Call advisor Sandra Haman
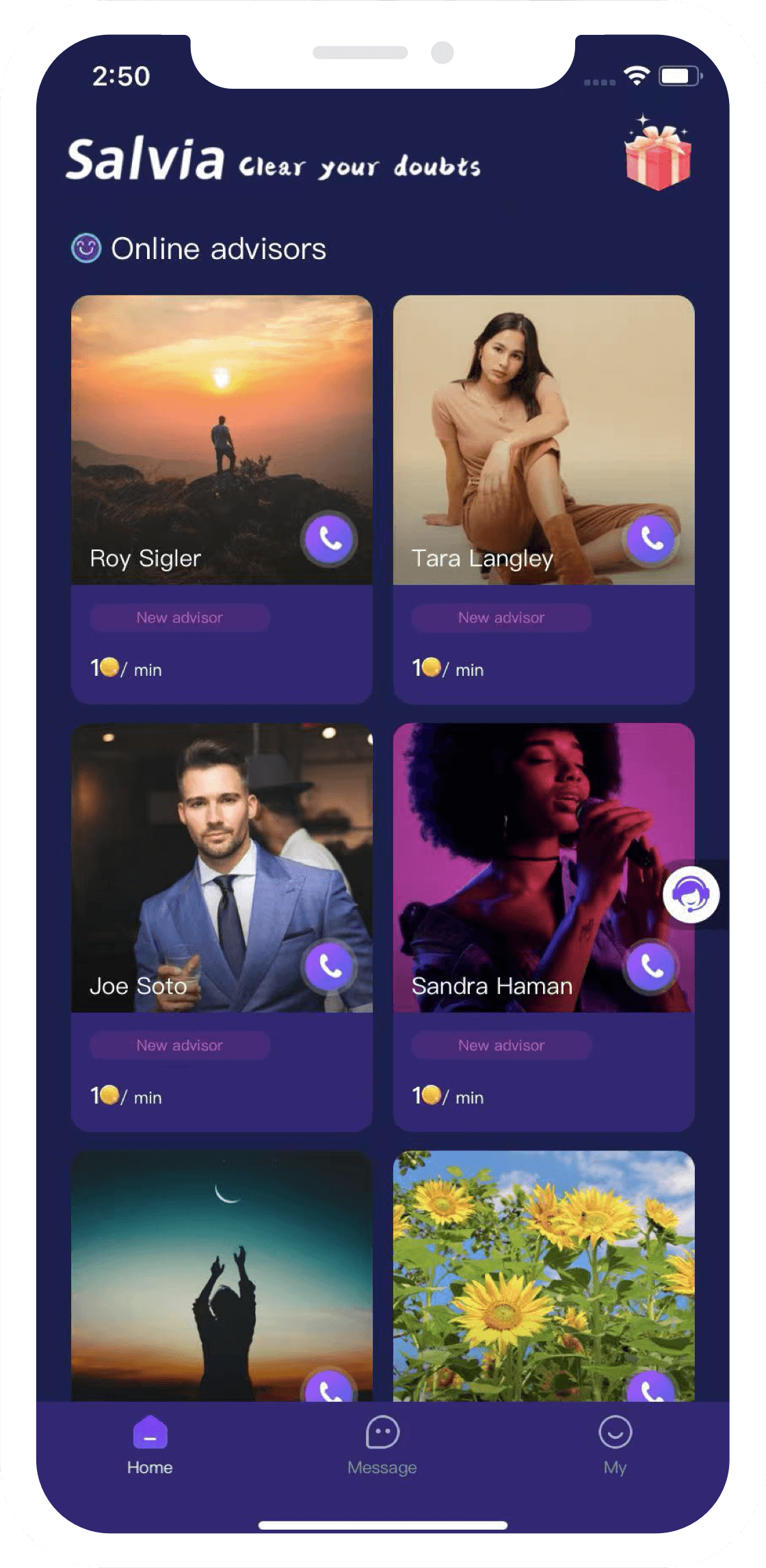Image resolution: width=766 pixels, height=1568 pixels. tap(651, 967)
